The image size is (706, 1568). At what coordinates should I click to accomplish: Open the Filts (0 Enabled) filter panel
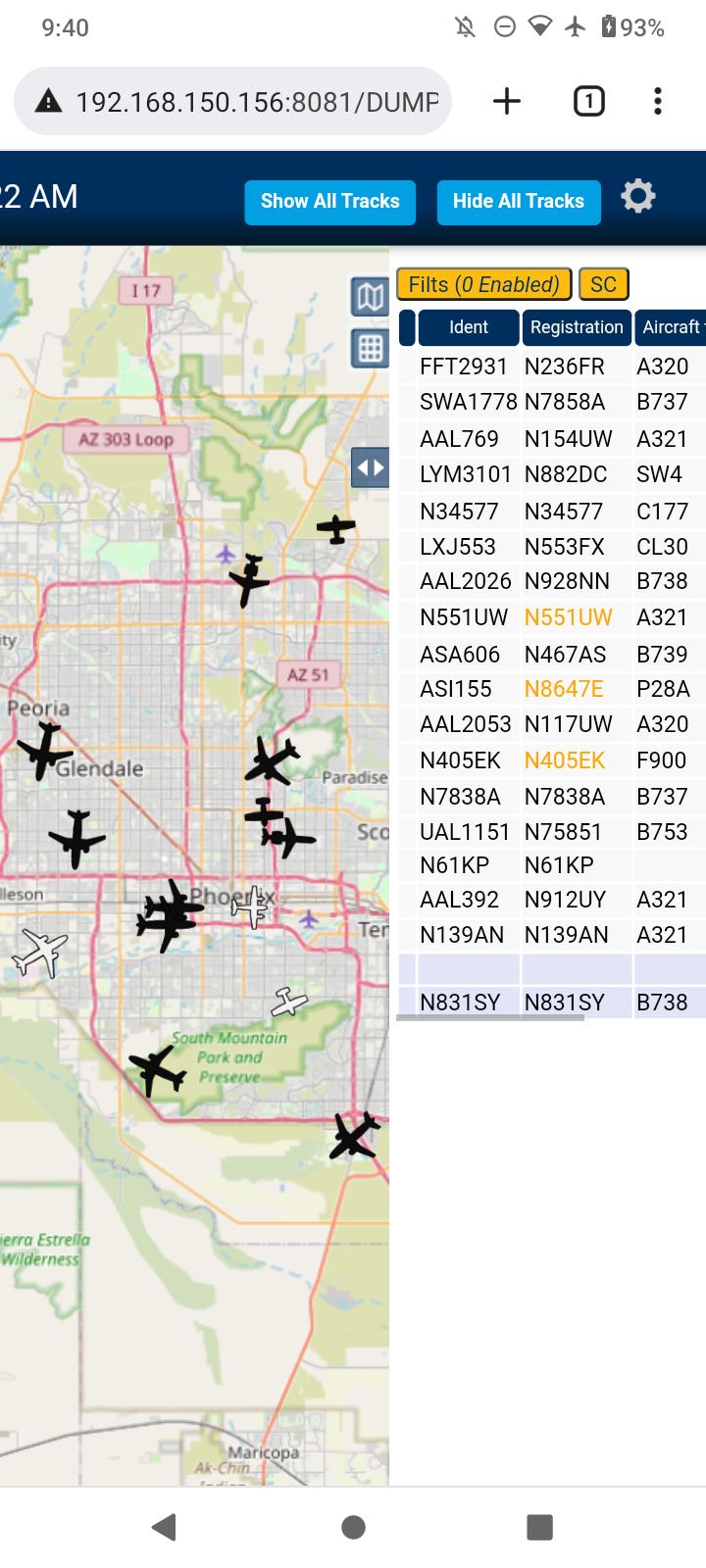click(x=483, y=284)
